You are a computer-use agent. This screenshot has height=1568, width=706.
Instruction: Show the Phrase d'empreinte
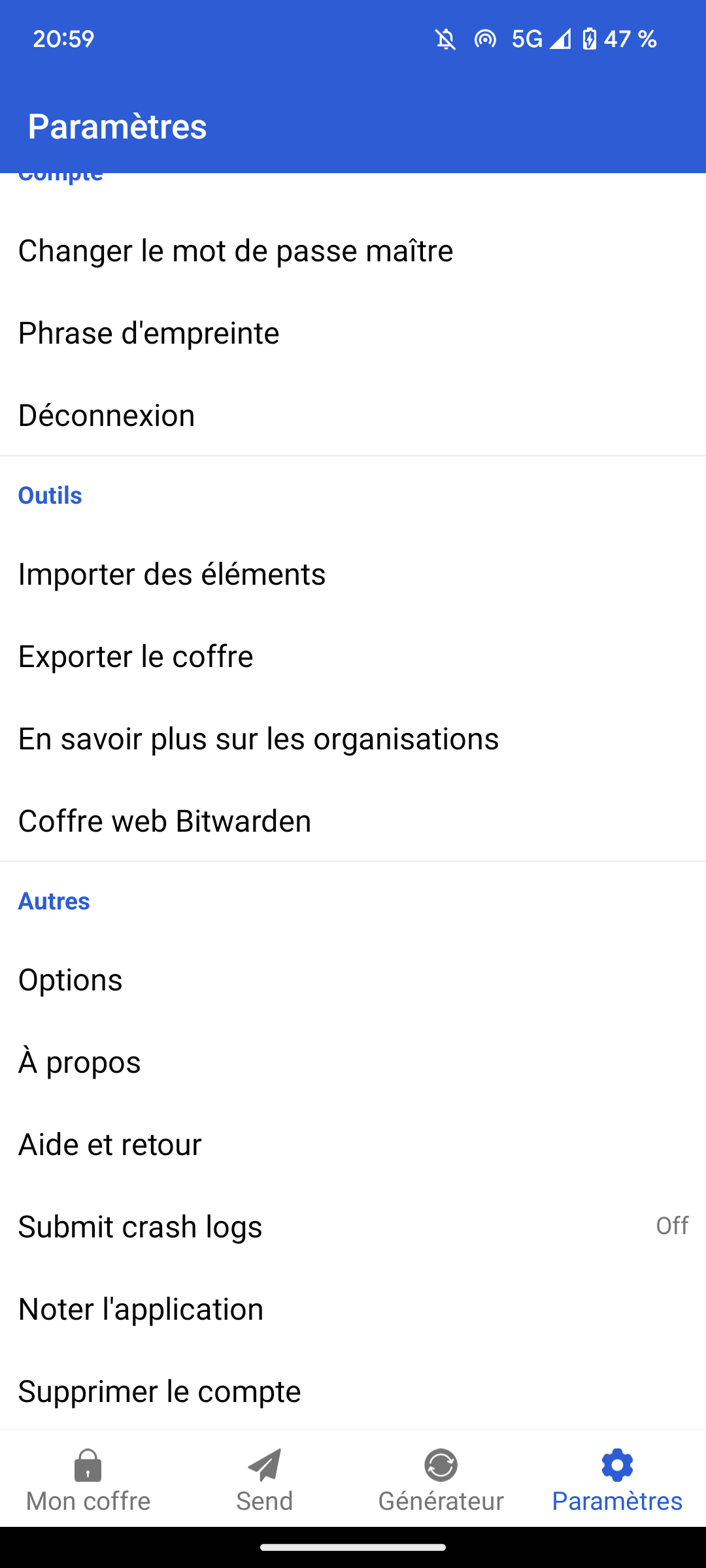pos(148,333)
